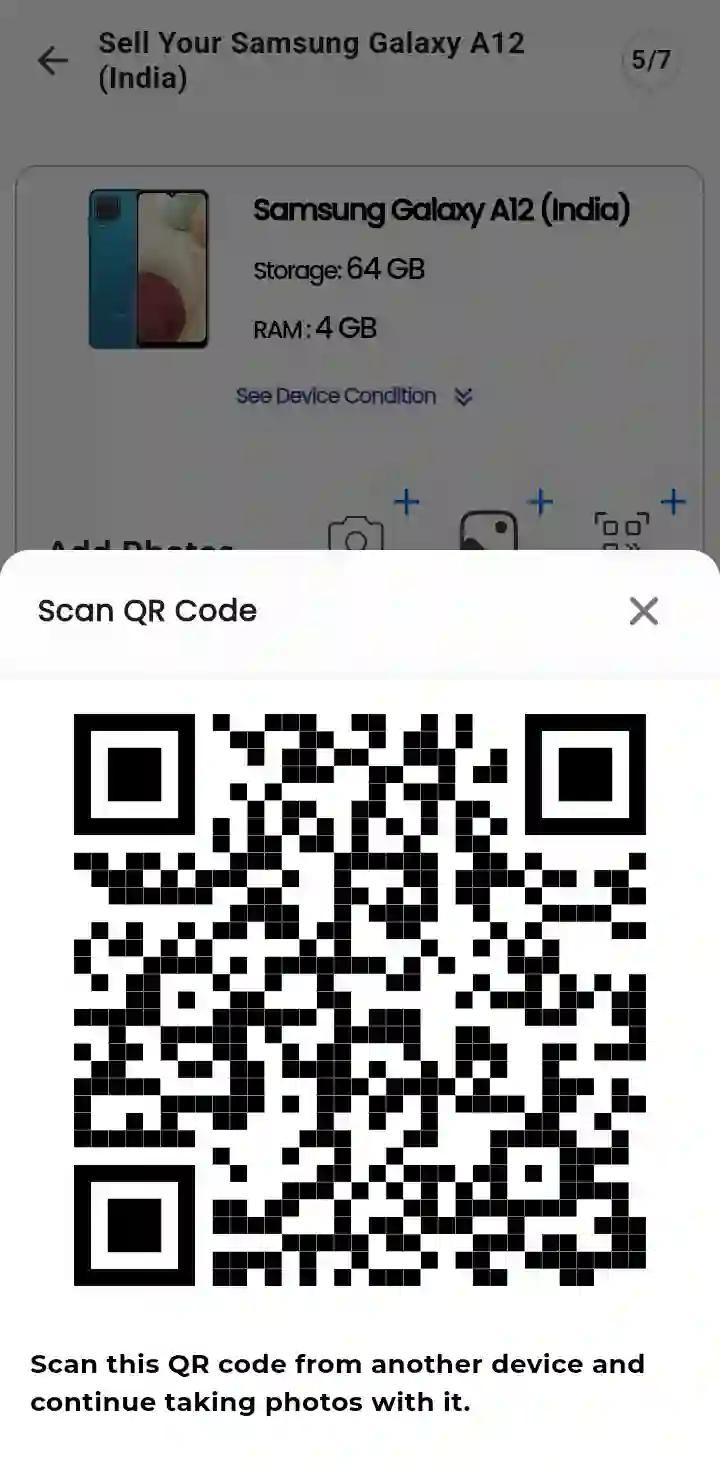Viewport: 720px width, 1465px height.
Task: Close the Scan QR Code sheet
Action: [x=643, y=611]
